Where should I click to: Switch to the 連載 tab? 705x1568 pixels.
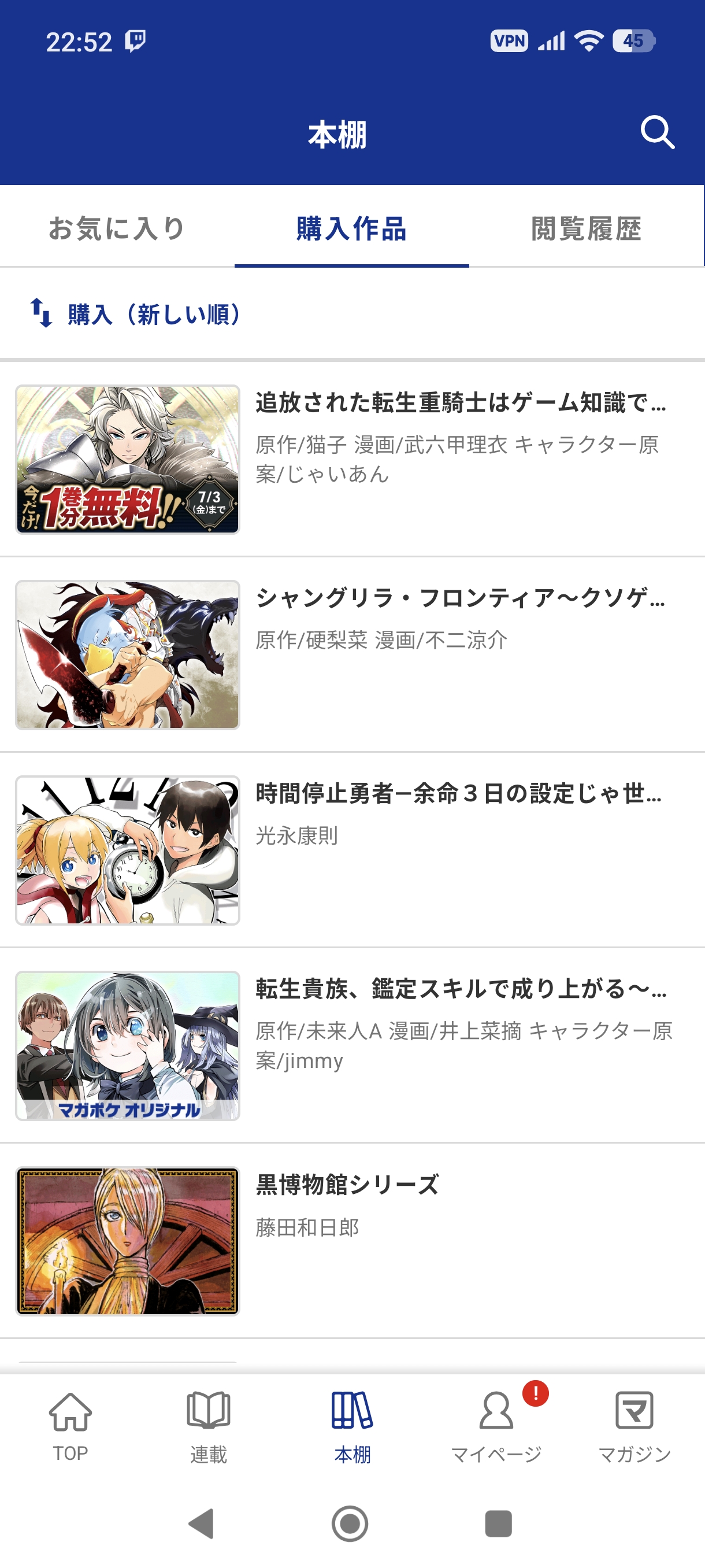coord(209,1426)
